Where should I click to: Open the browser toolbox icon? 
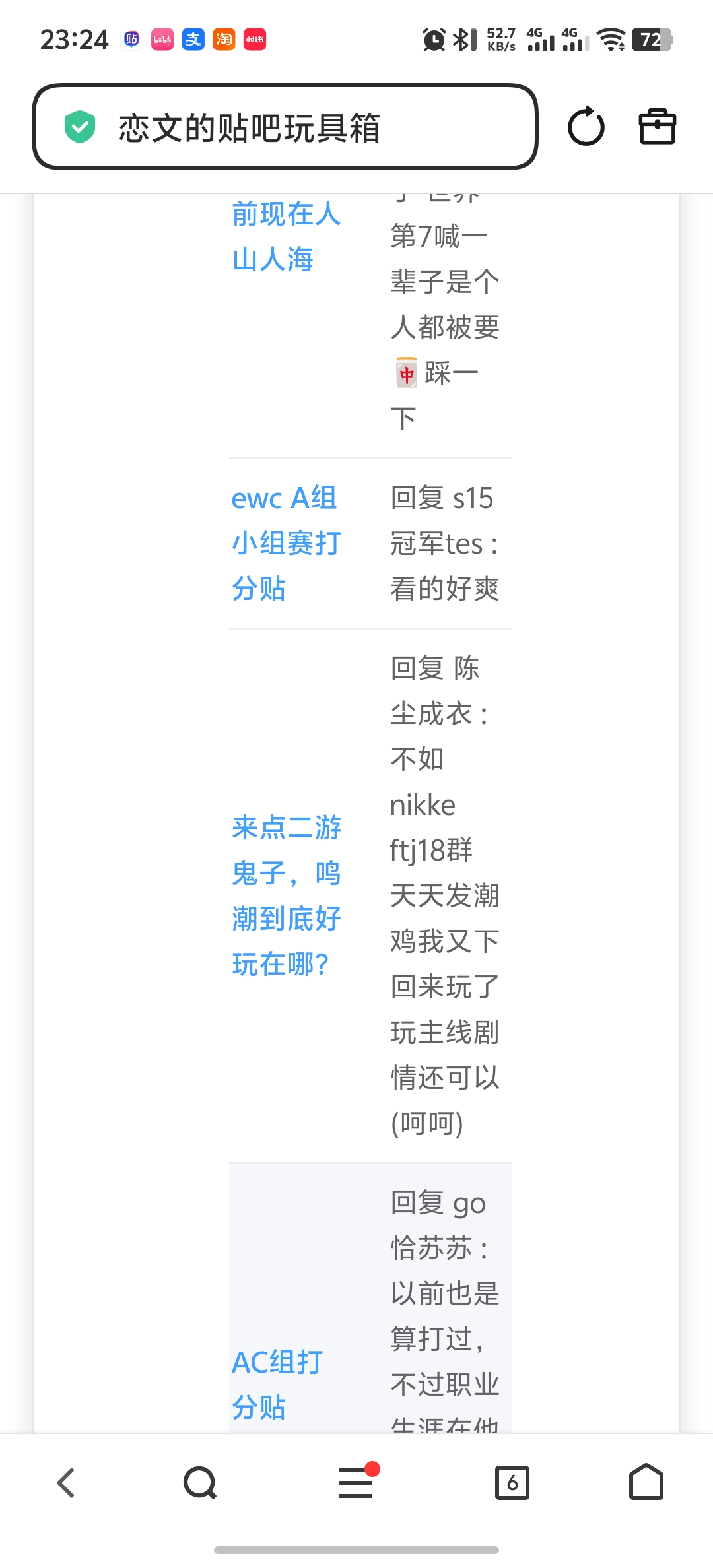point(657,127)
